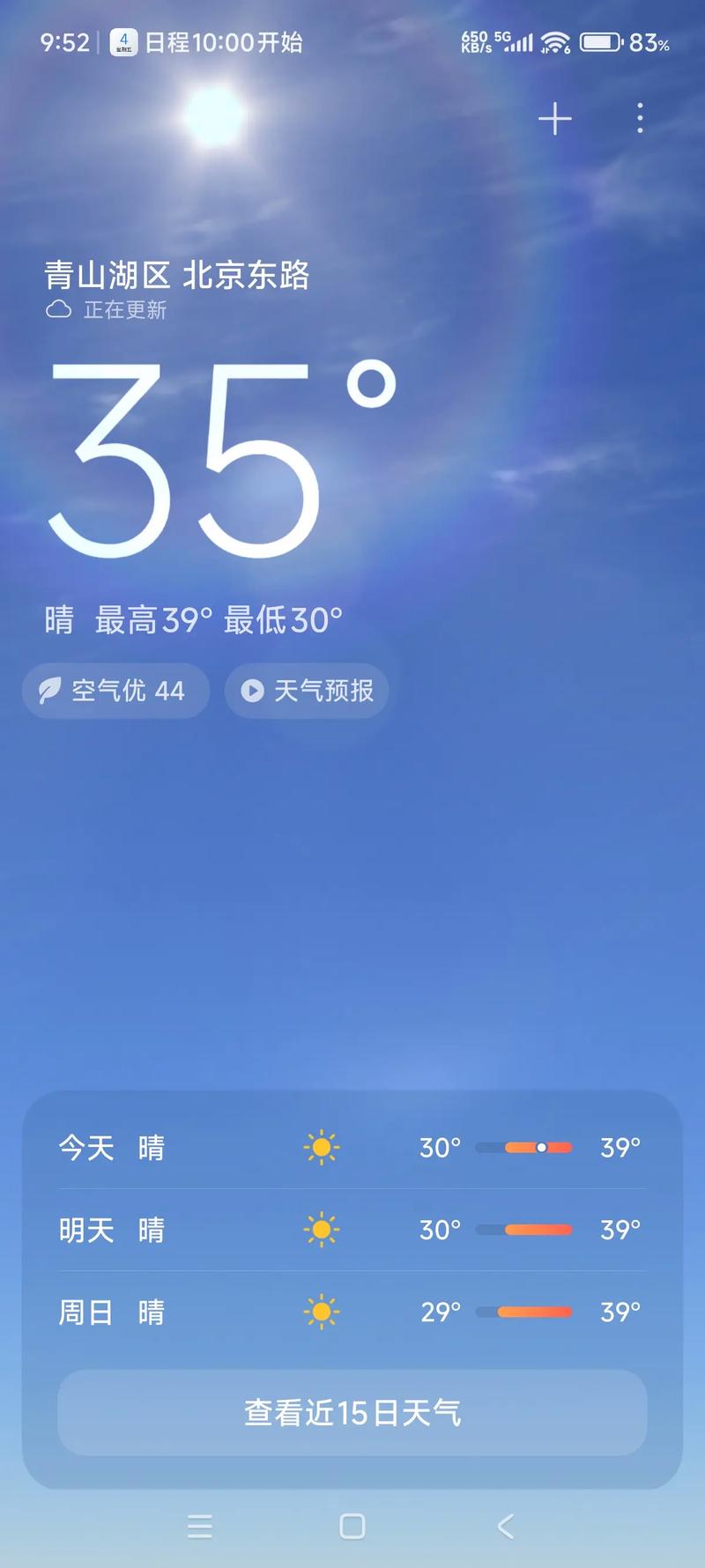
Task: Expand 查看近15日天气 to view extended forecast
Action: pyautogui.click(x=352, y=1413)
